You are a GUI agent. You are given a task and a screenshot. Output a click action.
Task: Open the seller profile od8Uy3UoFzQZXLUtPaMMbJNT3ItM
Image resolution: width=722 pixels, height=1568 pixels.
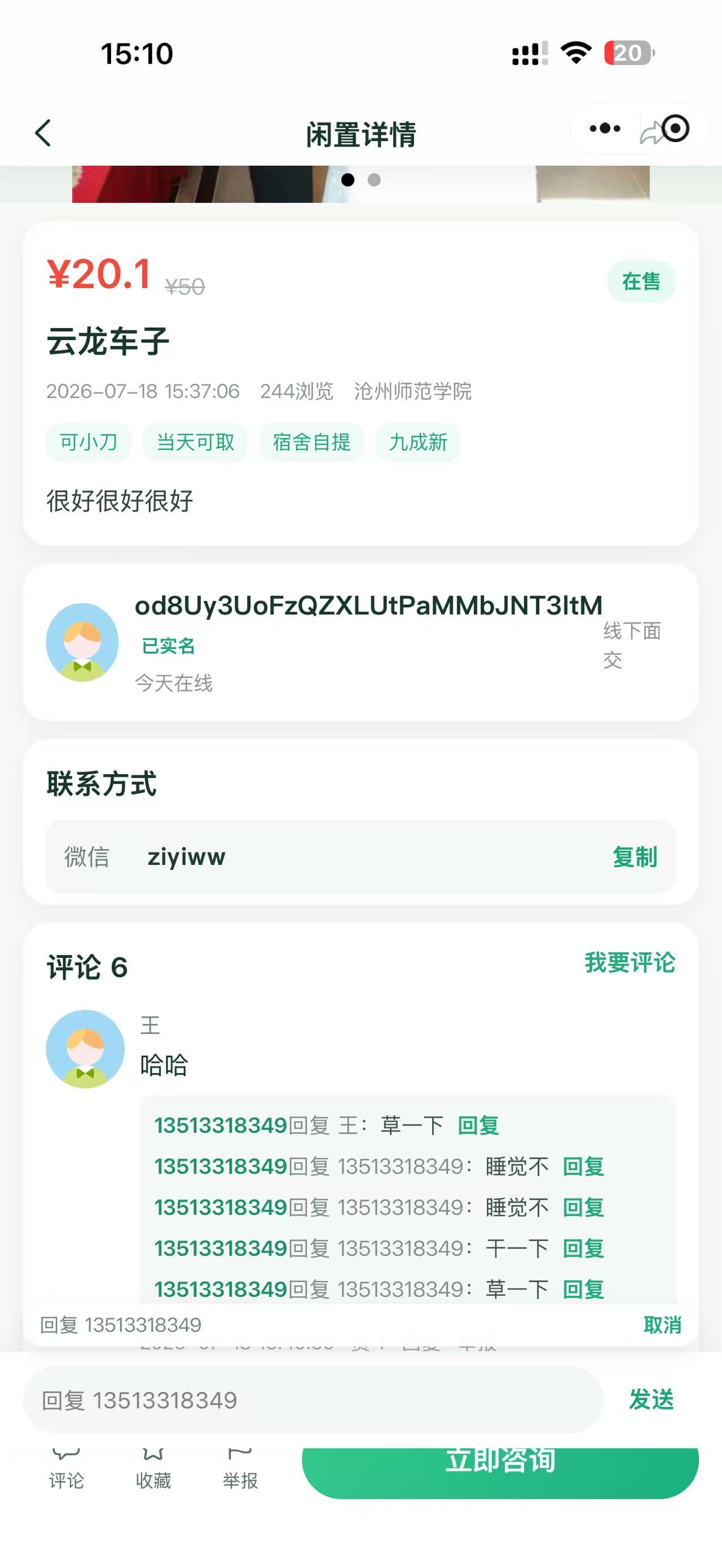click(x=368, y=606)
